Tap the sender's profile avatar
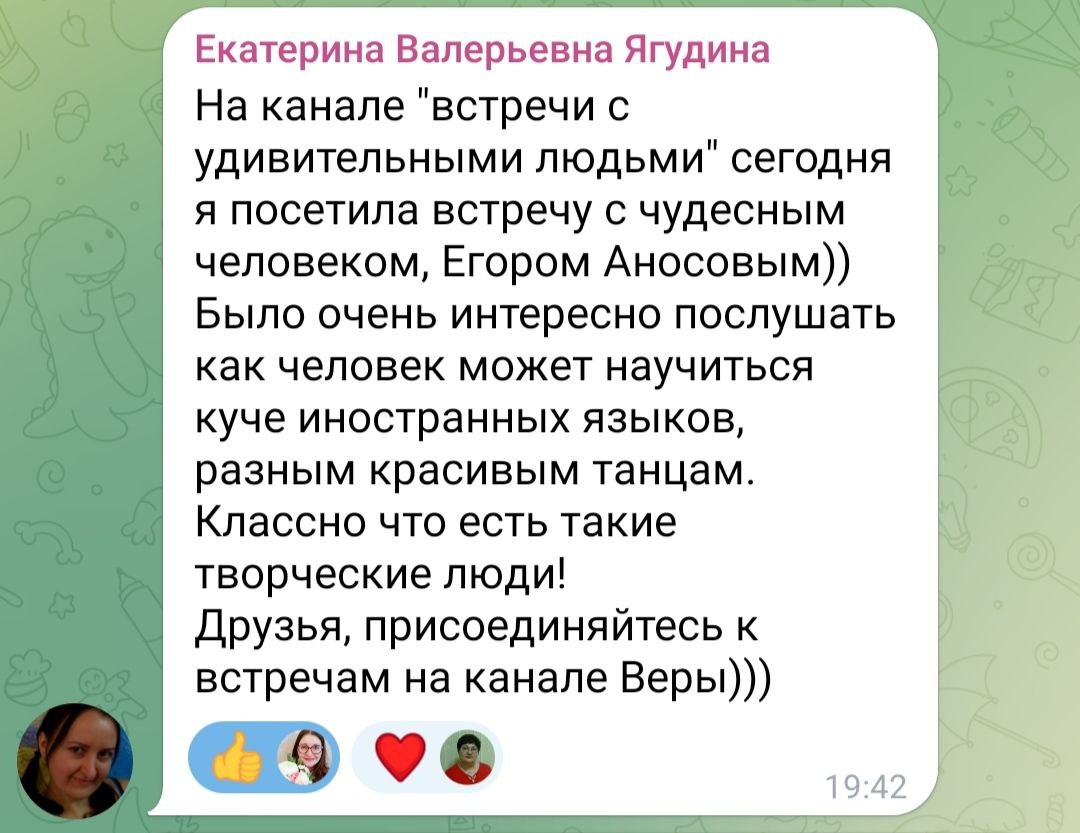1080x833 pixels. 74,760
